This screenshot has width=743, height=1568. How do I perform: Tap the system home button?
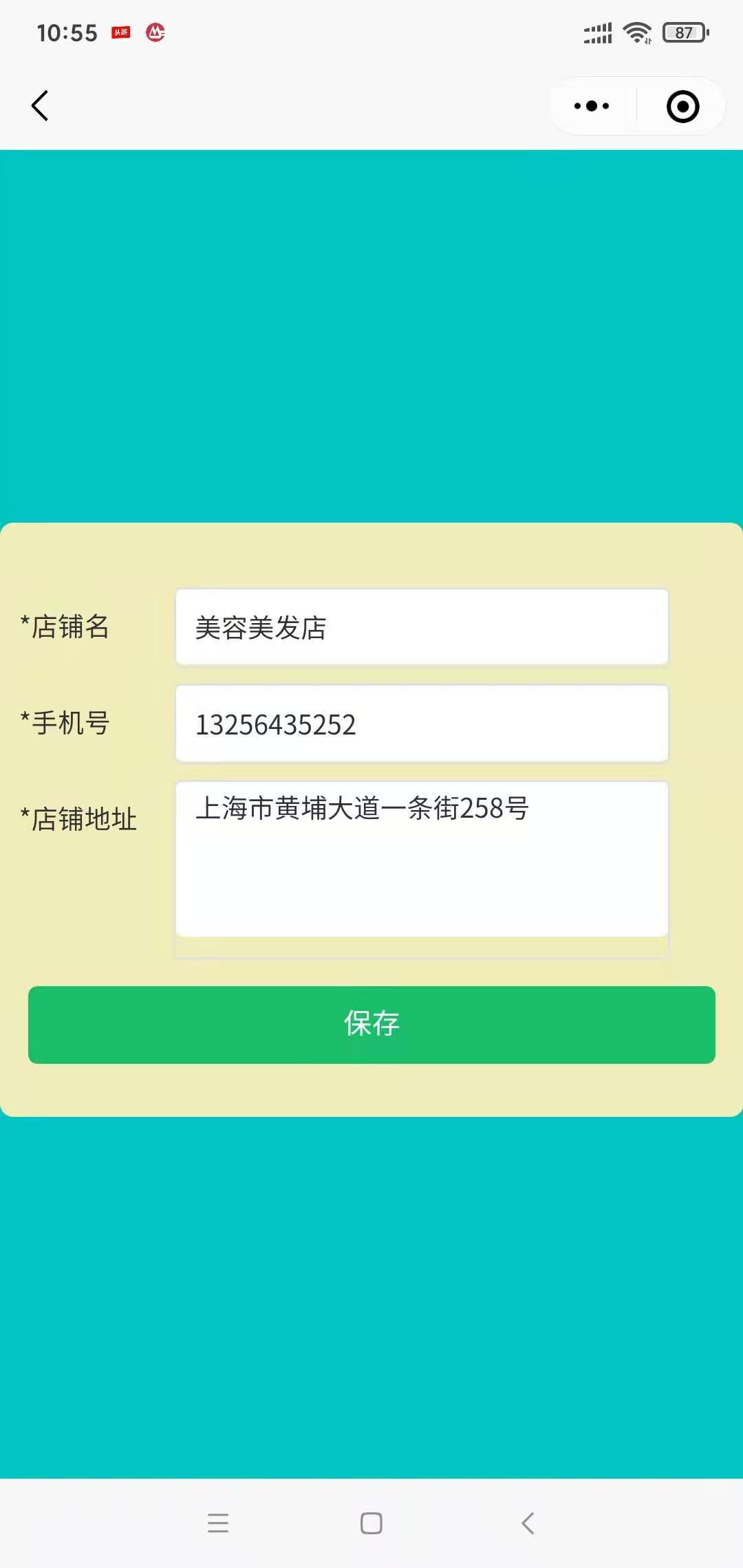371,1523
